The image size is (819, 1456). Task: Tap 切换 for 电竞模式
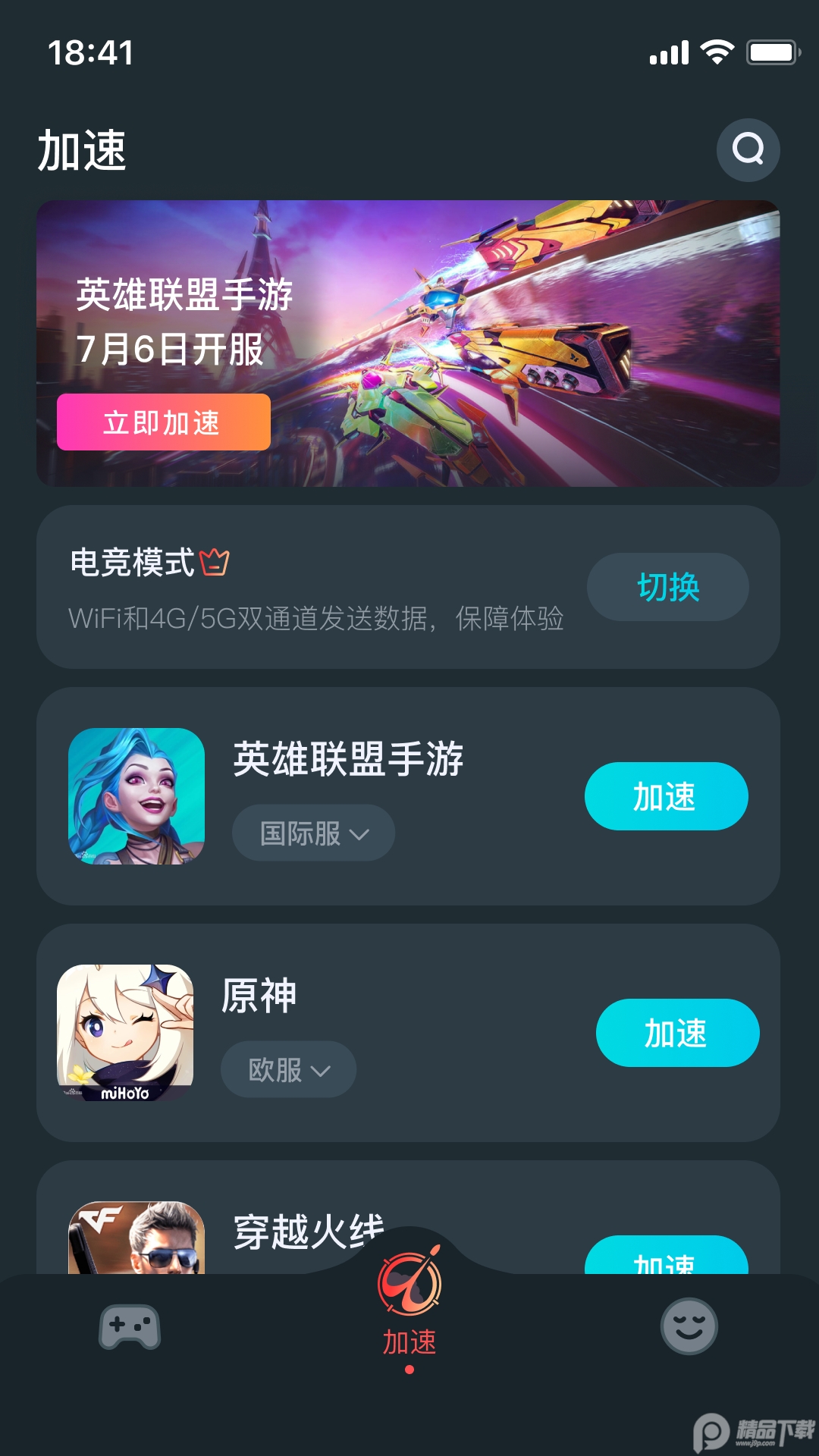[667, 587]
